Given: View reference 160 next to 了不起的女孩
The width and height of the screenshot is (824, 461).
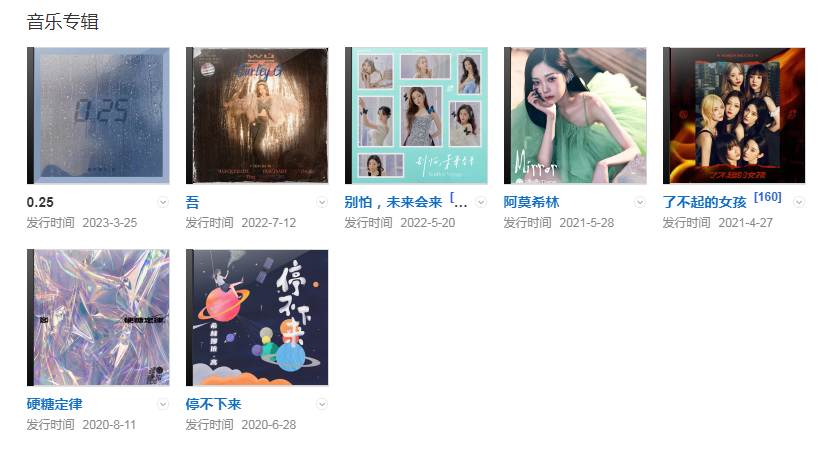Looking at the screenshot, I should (767, 197).
